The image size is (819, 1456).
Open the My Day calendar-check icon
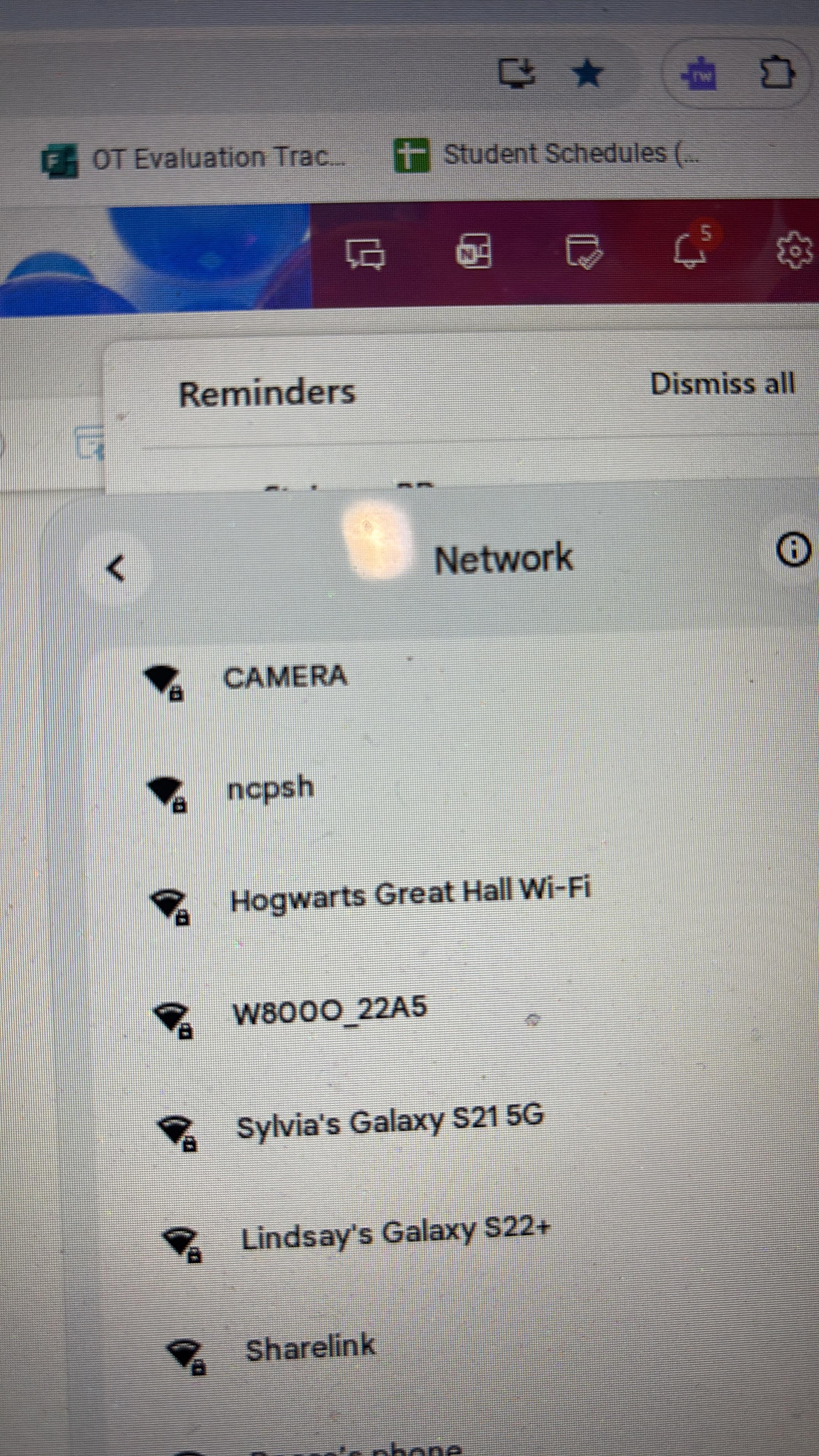583,251
